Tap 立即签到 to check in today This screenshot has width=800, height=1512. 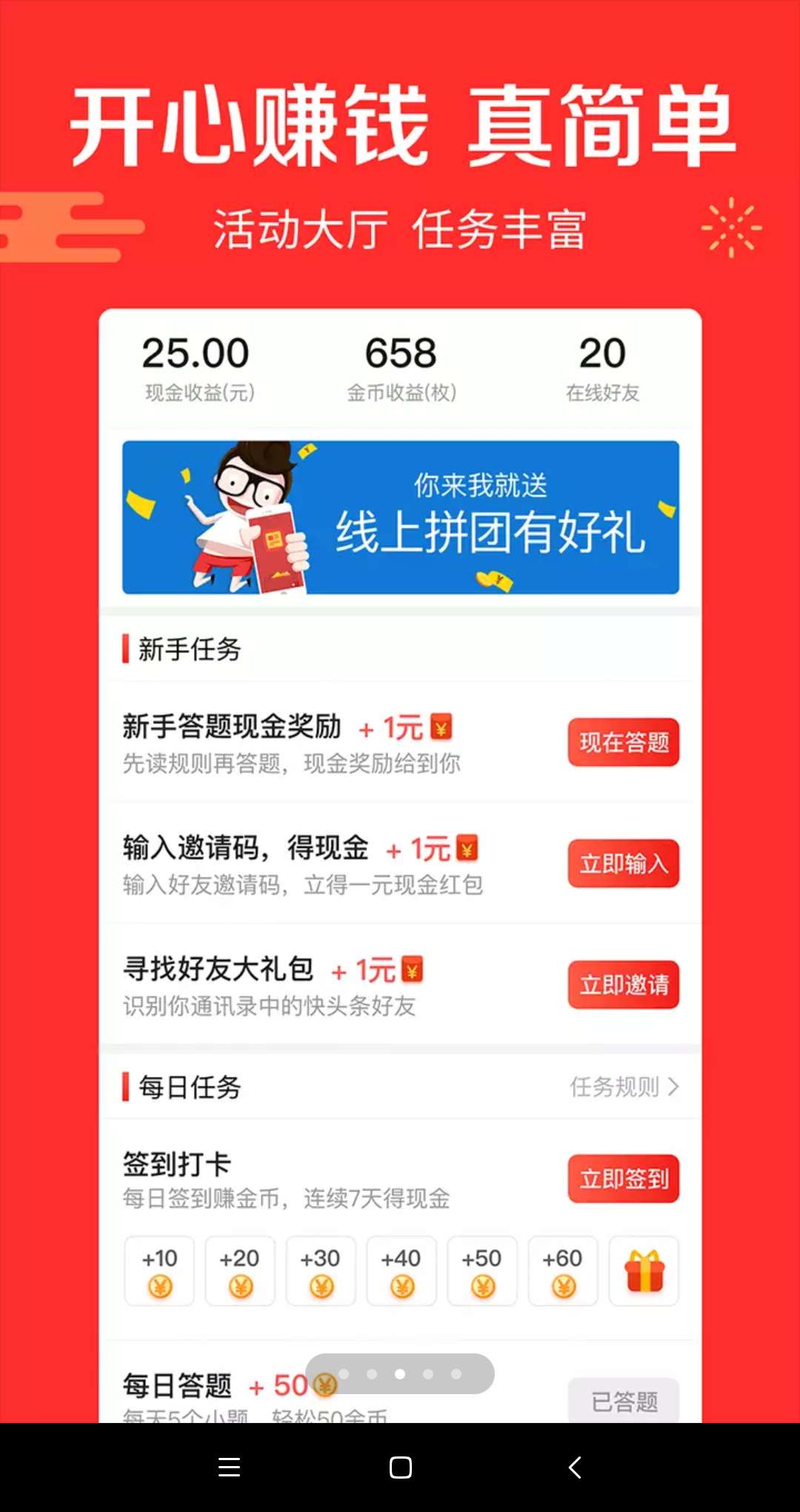coord(623,1178)
